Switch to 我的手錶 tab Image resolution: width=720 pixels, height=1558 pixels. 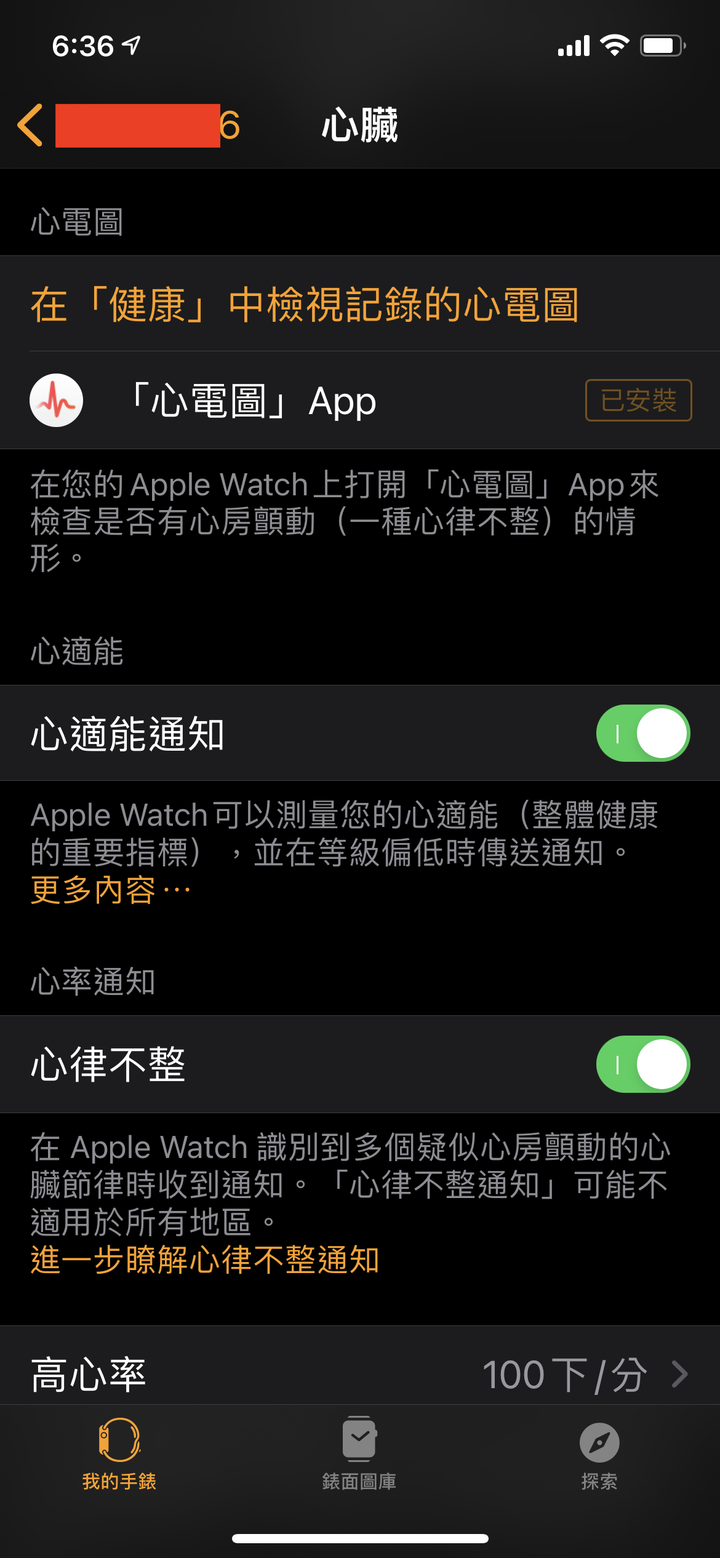point(119,1454)
